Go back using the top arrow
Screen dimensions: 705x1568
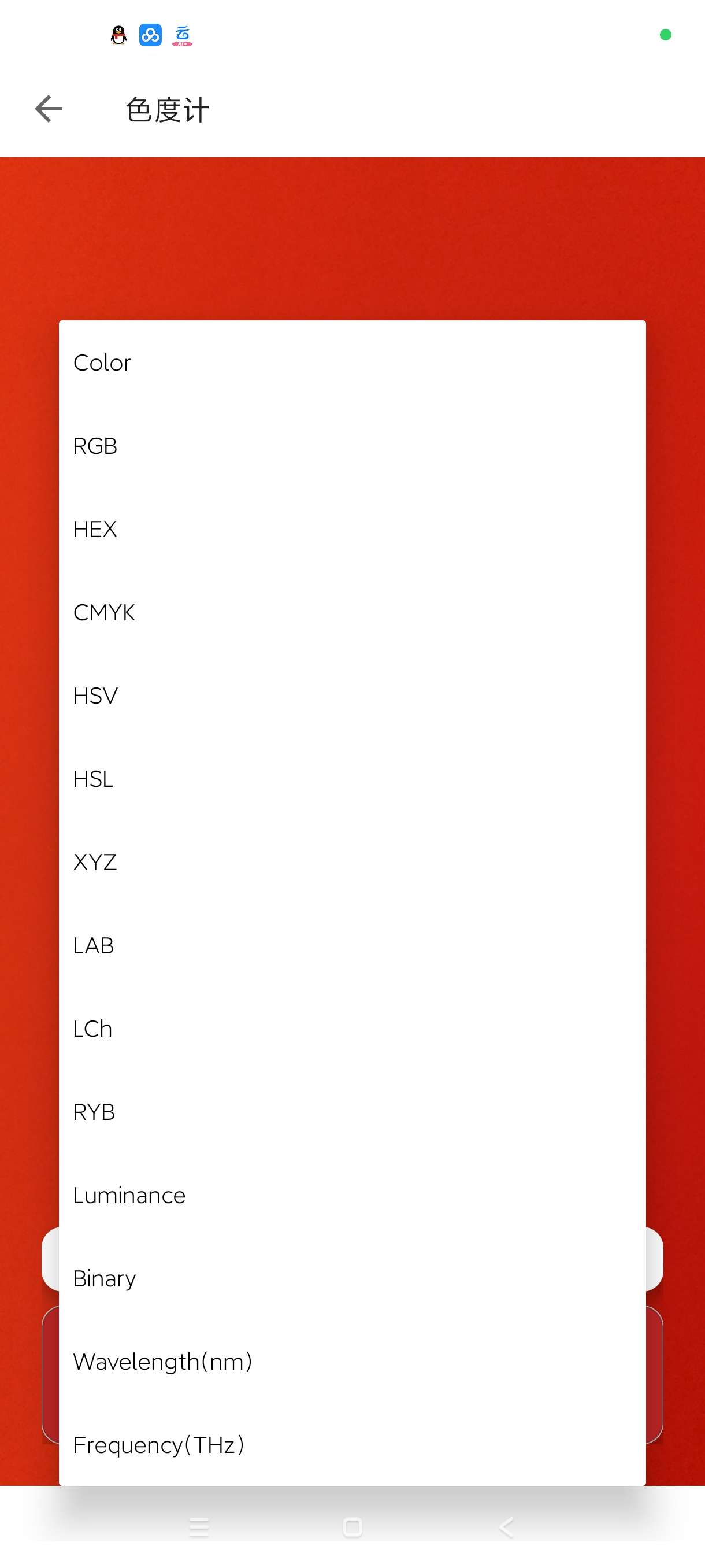point(49,110)
